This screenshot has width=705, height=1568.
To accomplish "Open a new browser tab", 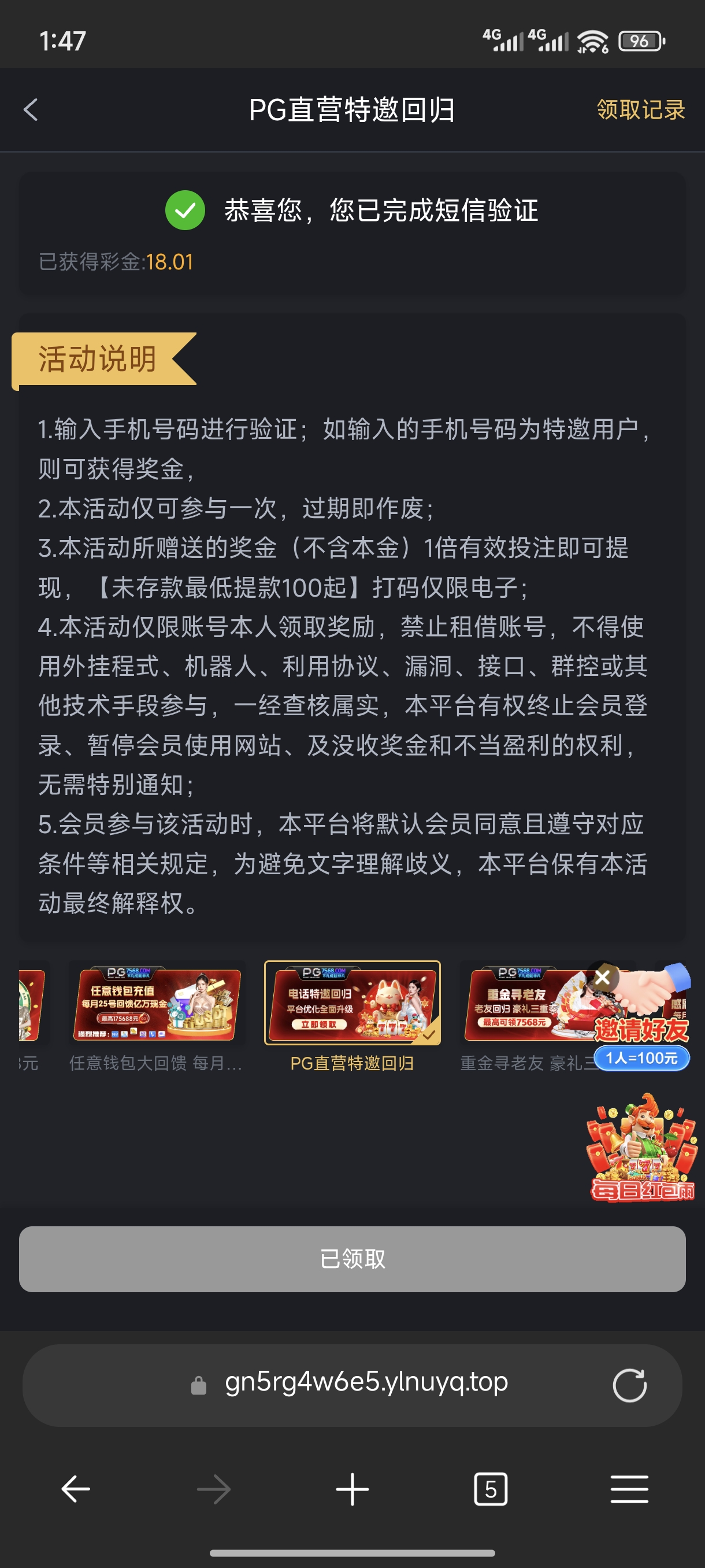I will (352, 1489).
